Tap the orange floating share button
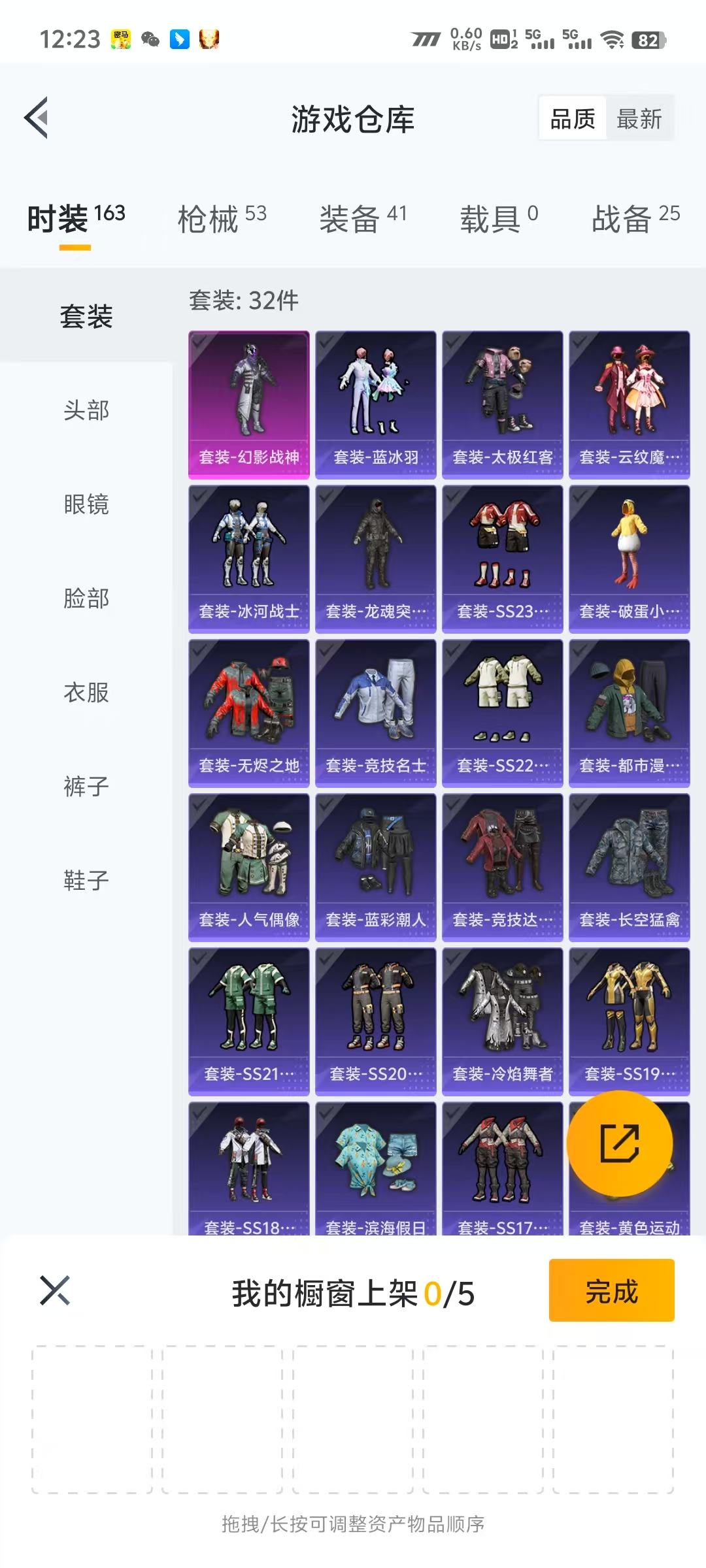Viewport: 706px width, 1568px height. coord(619,1143)
